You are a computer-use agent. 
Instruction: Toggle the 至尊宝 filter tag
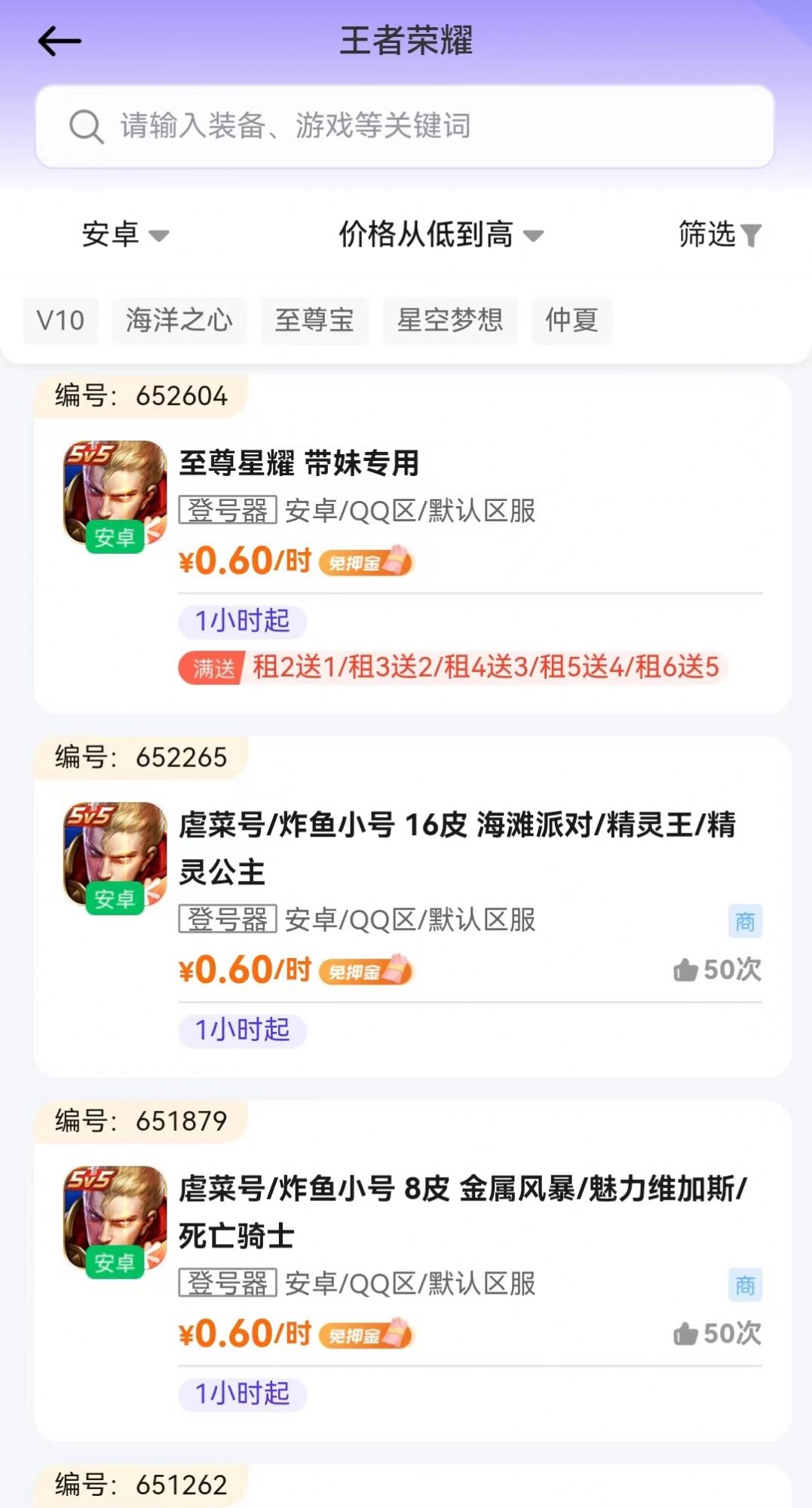316,320
